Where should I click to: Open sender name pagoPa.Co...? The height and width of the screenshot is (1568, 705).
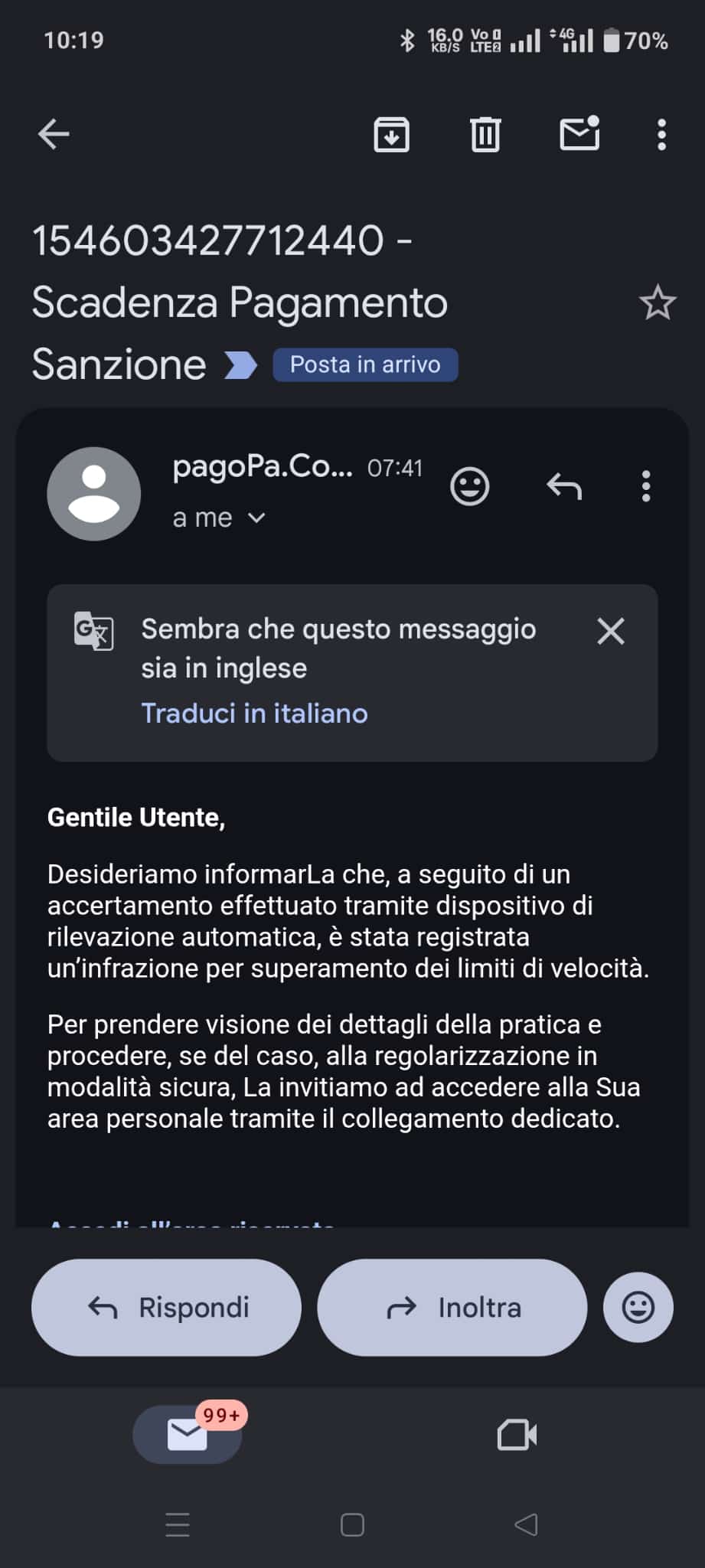[x=262, y=466]
